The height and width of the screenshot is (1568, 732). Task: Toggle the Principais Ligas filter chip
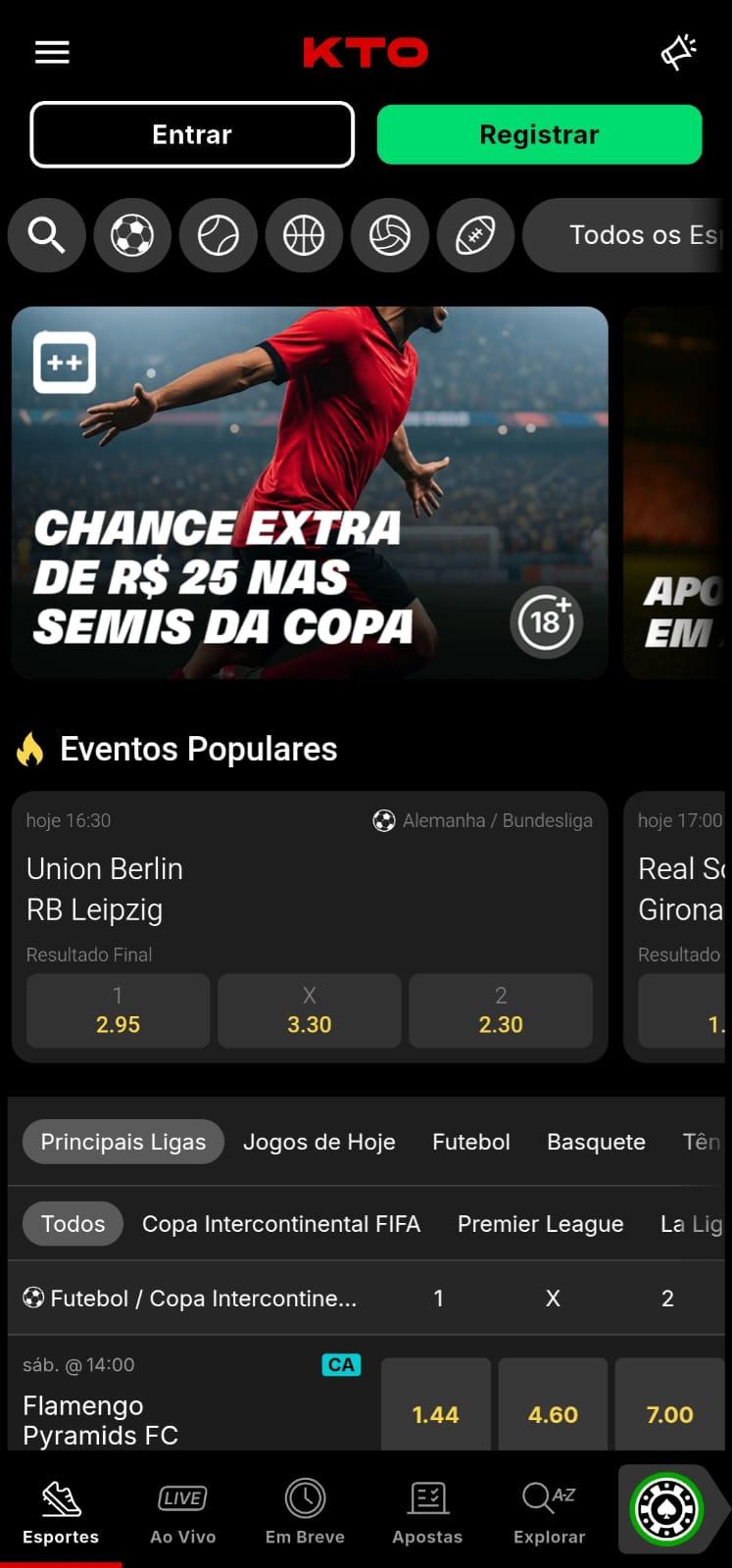[122, 1141]
